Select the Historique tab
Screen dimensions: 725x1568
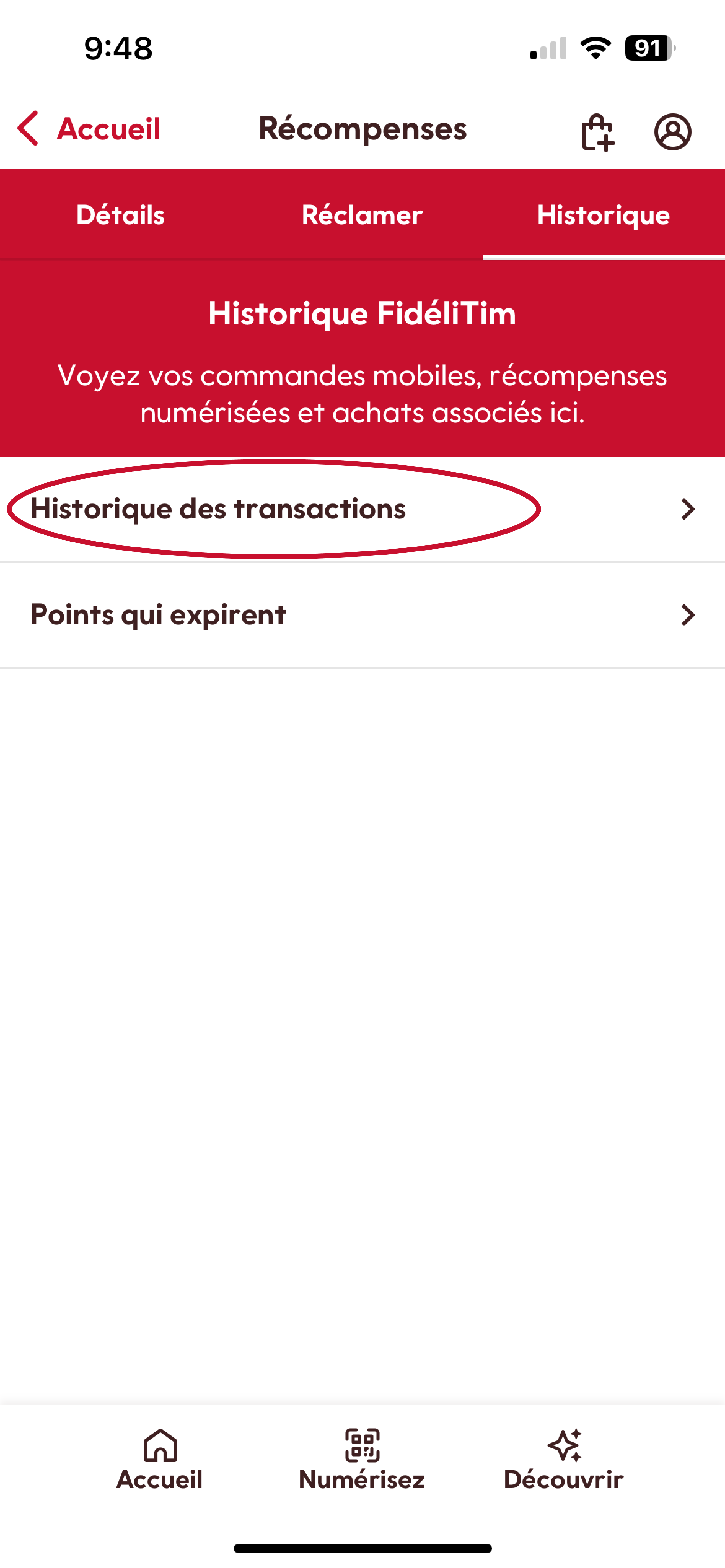603,215
